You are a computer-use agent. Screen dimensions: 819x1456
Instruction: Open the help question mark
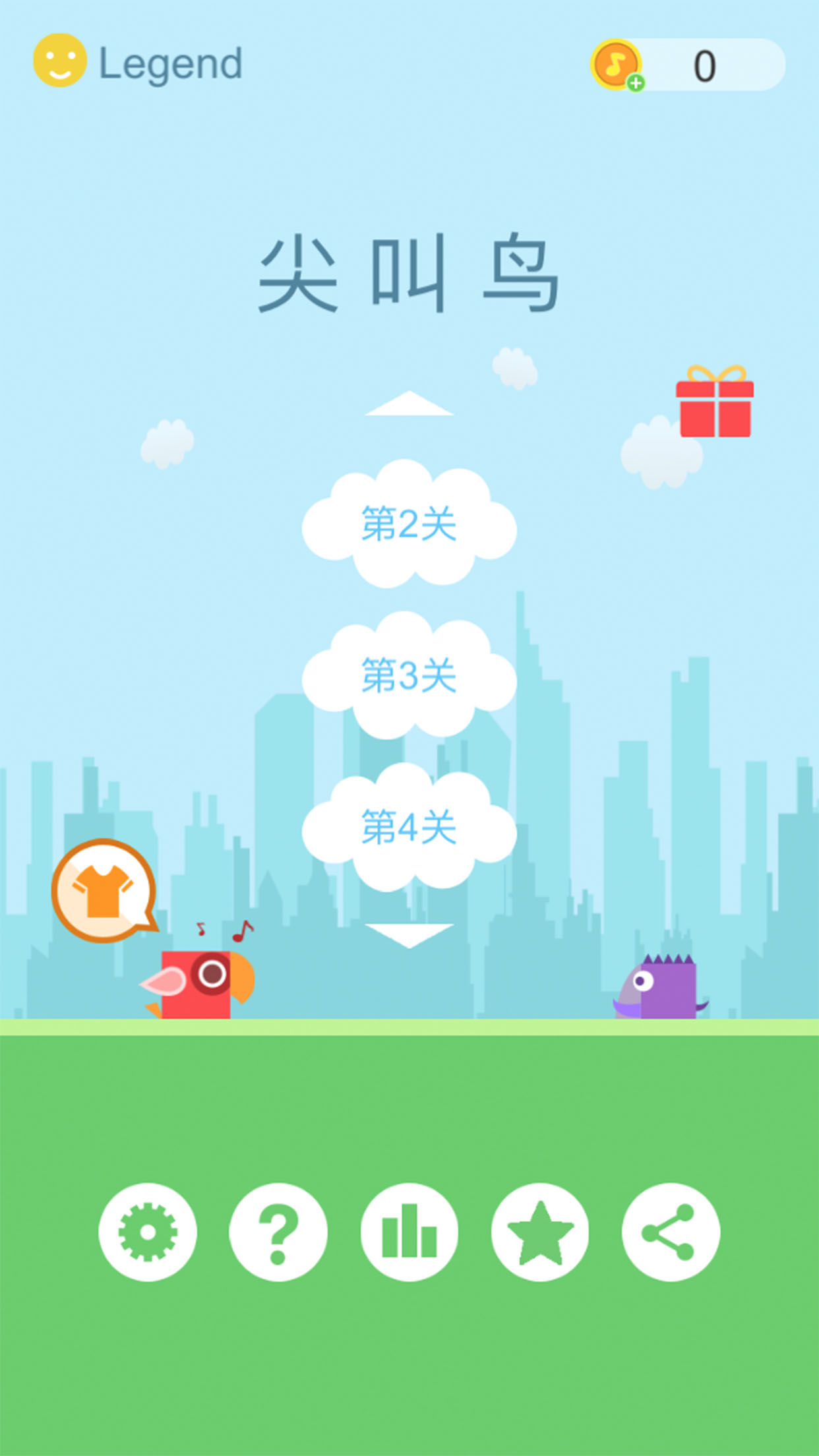coord(278,1232)
